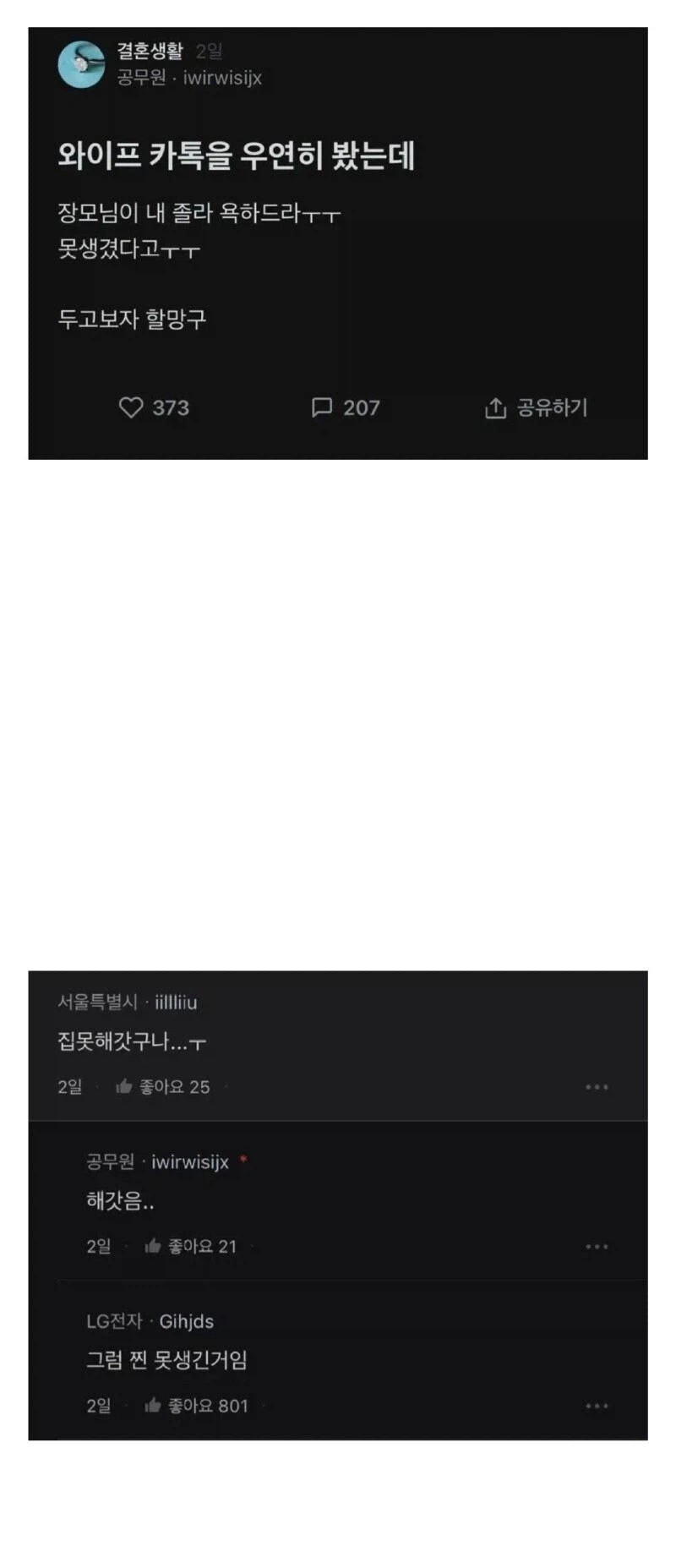
Task: Open author profile link iwirwisijx
Action: tap(221, 78)
